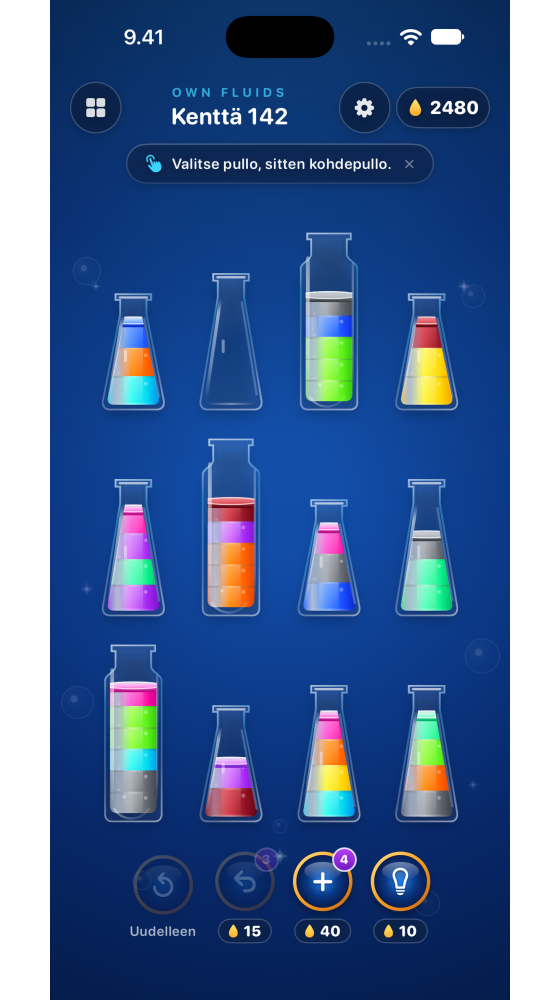Select the flask with gray over green layers

coord(427,548)
